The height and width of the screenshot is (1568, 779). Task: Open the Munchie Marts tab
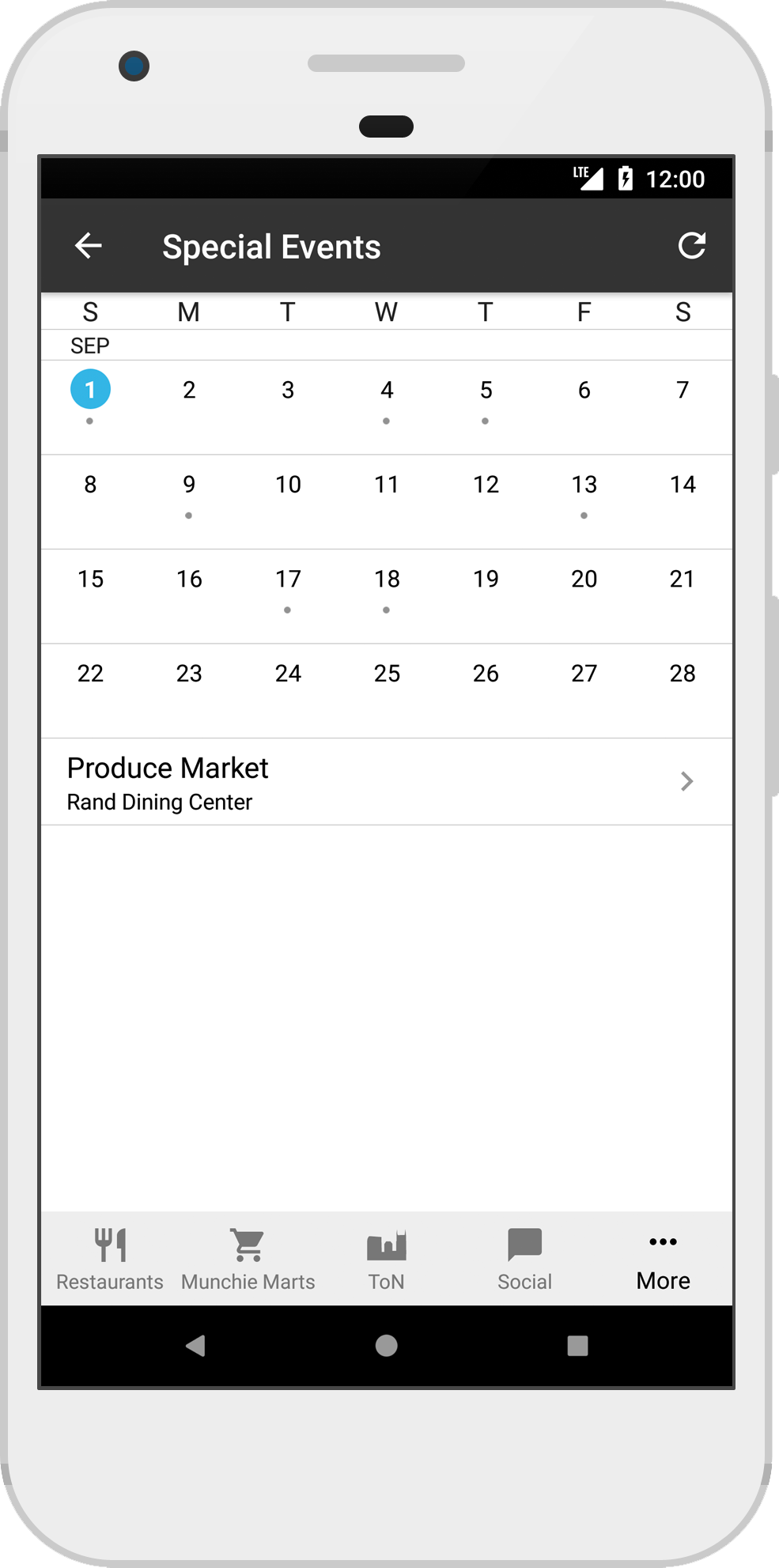248,1259
